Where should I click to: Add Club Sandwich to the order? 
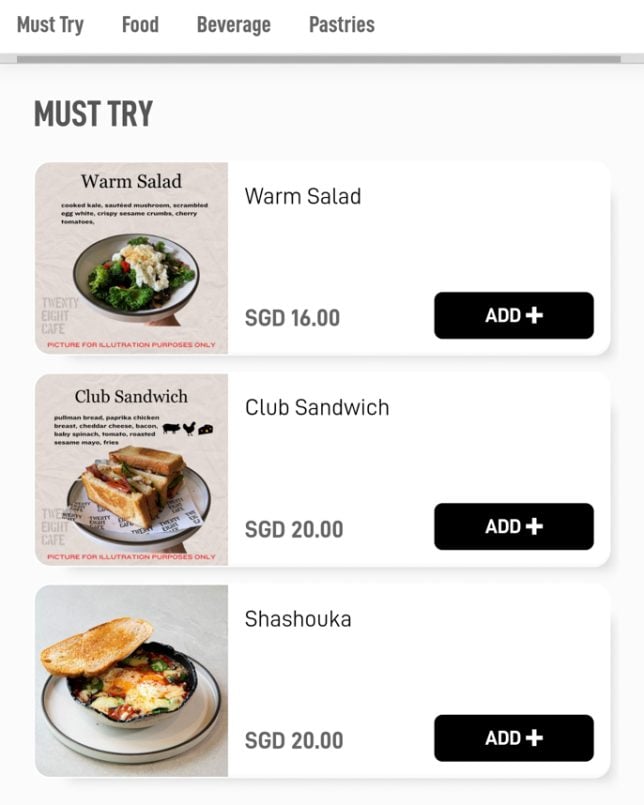[513, 527]
